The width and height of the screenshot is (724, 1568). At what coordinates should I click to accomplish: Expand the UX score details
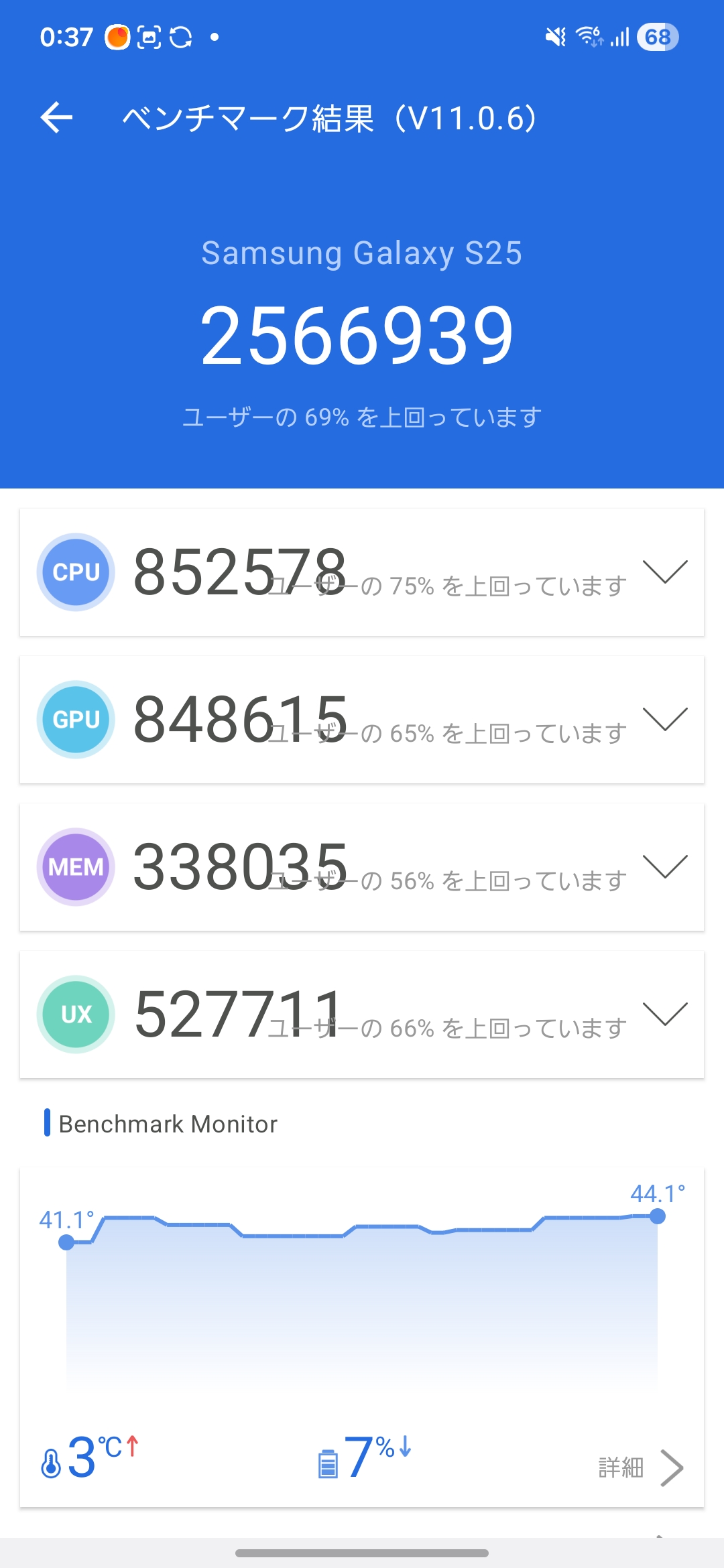(664, 1014)
